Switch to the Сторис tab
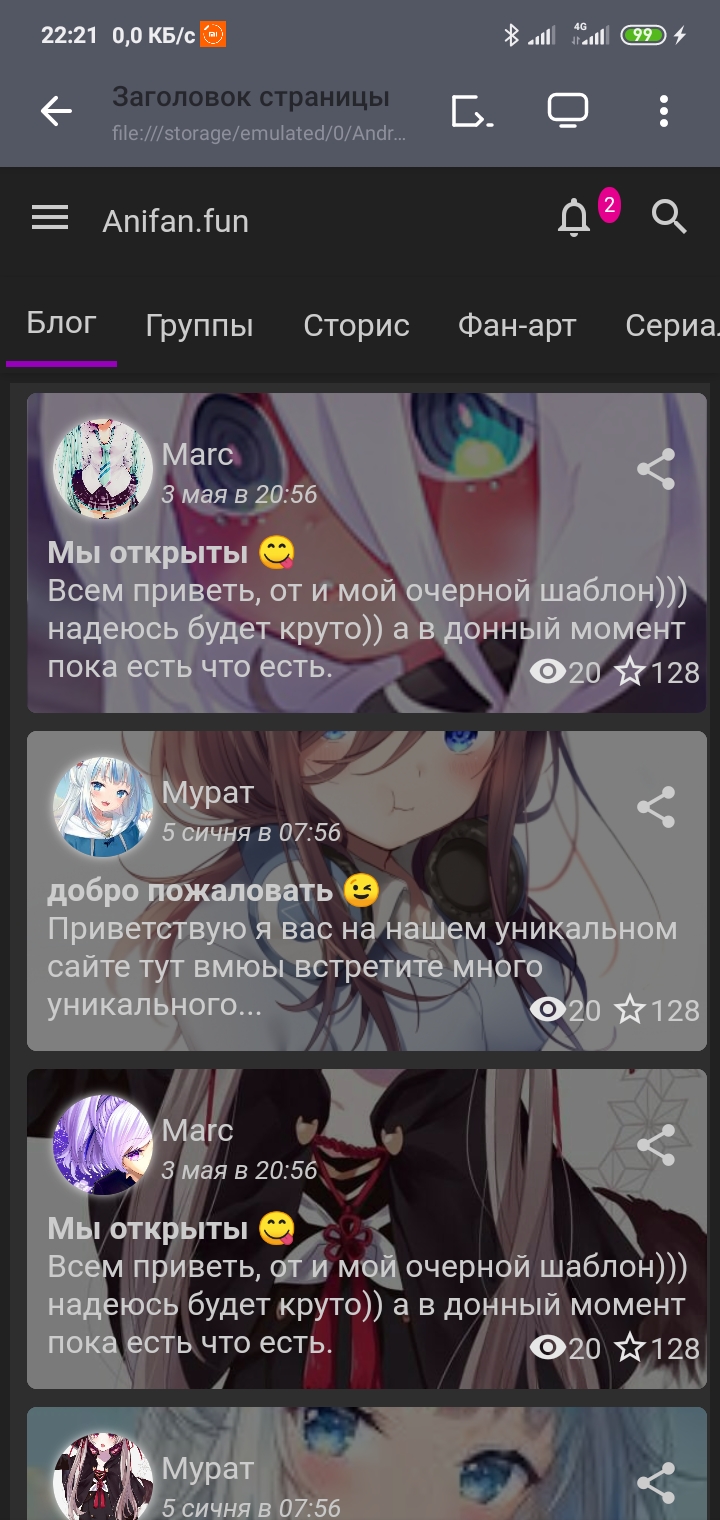This screenshot has width=720, height=1520. coord(356,326)
